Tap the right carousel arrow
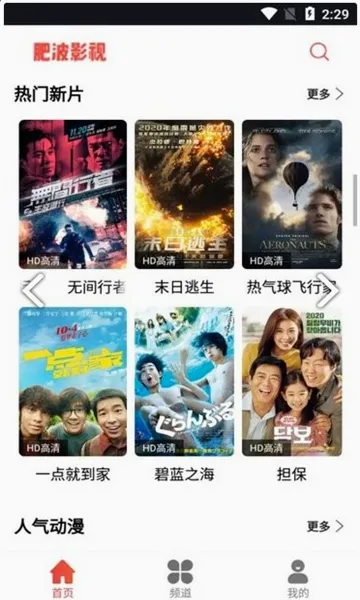This screenshot has height=600, width=360. tap(327, 290)
